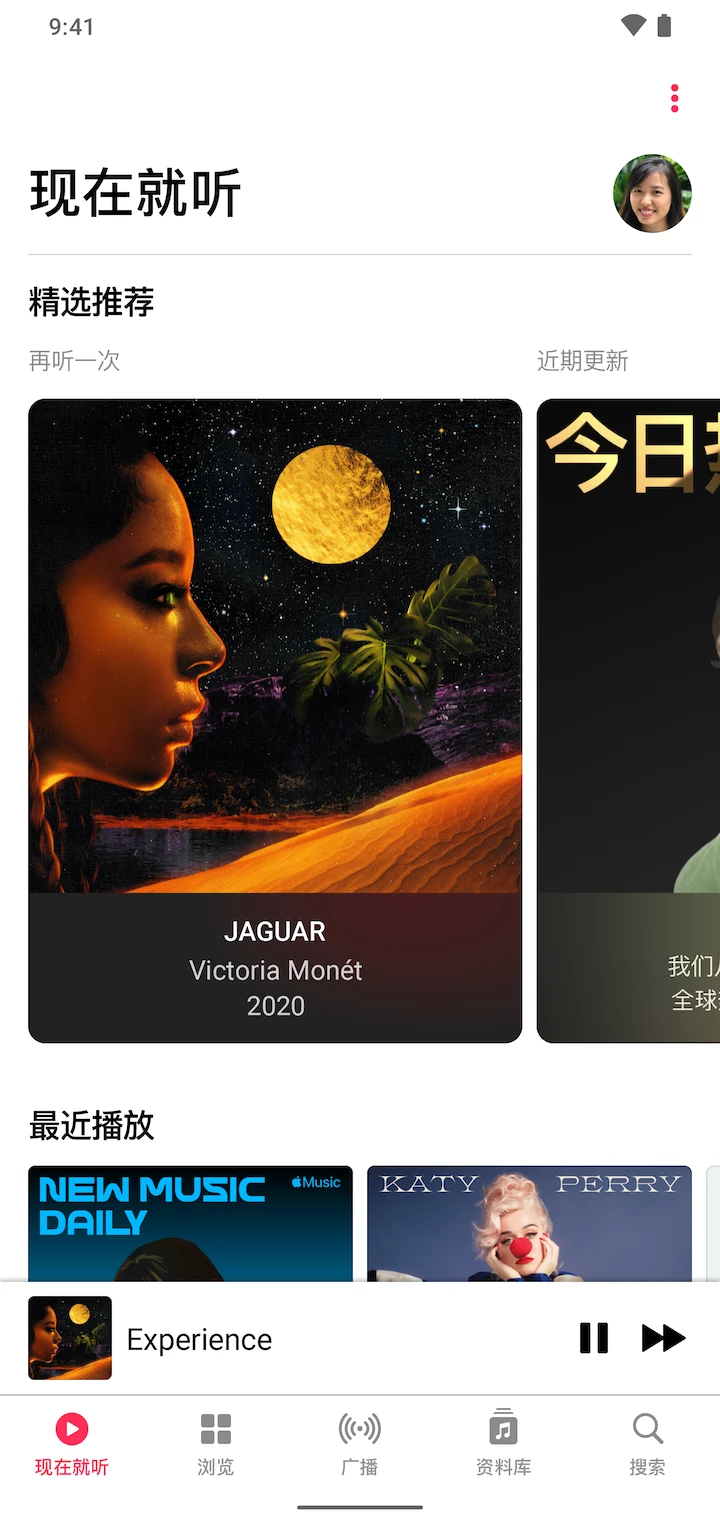Switch to the 浏览 tab
This screenshot has width=720, height=1520.
pyautogui.click(x=216, y=1444)
